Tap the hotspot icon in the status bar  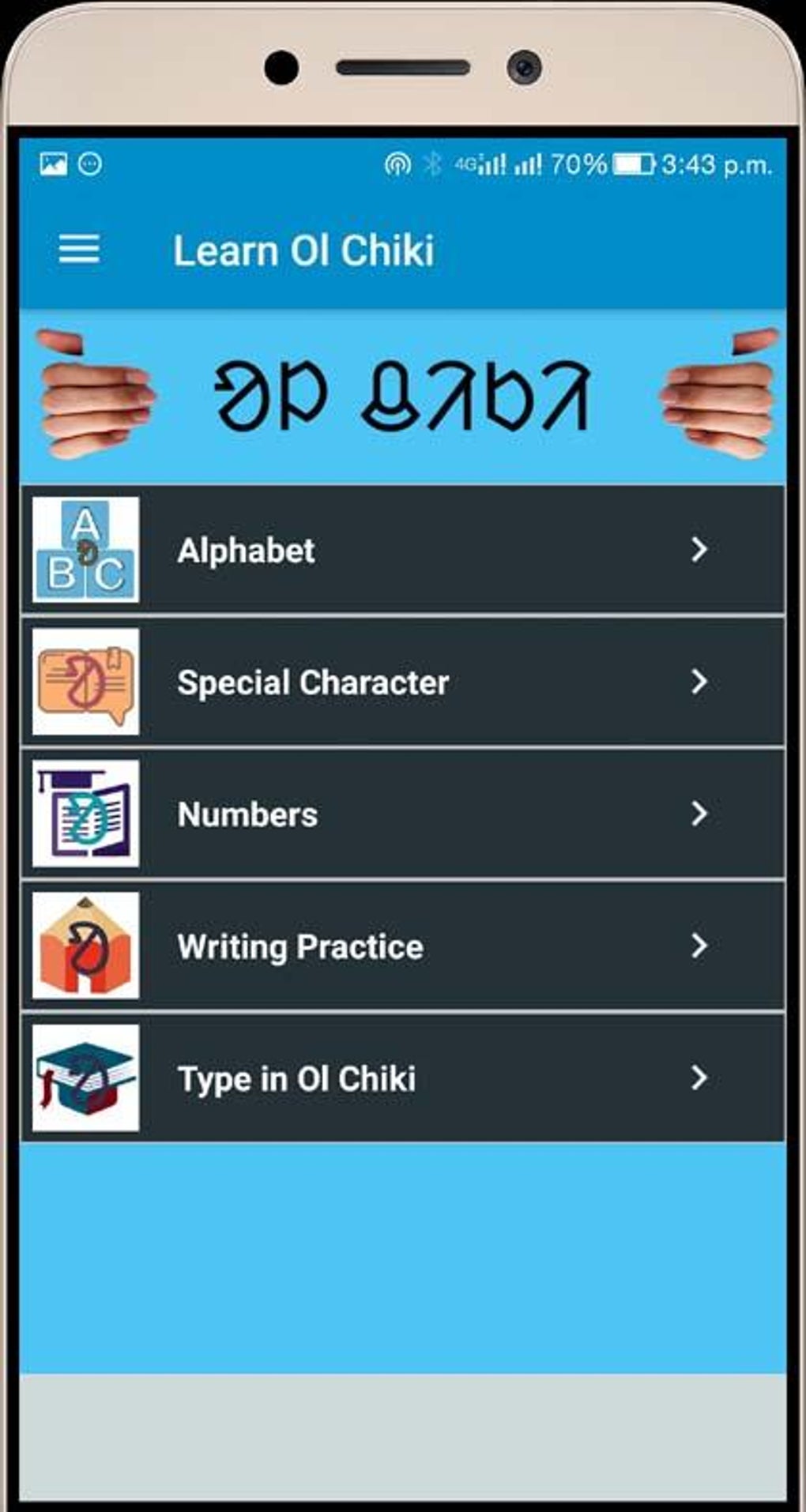point(399,163)
